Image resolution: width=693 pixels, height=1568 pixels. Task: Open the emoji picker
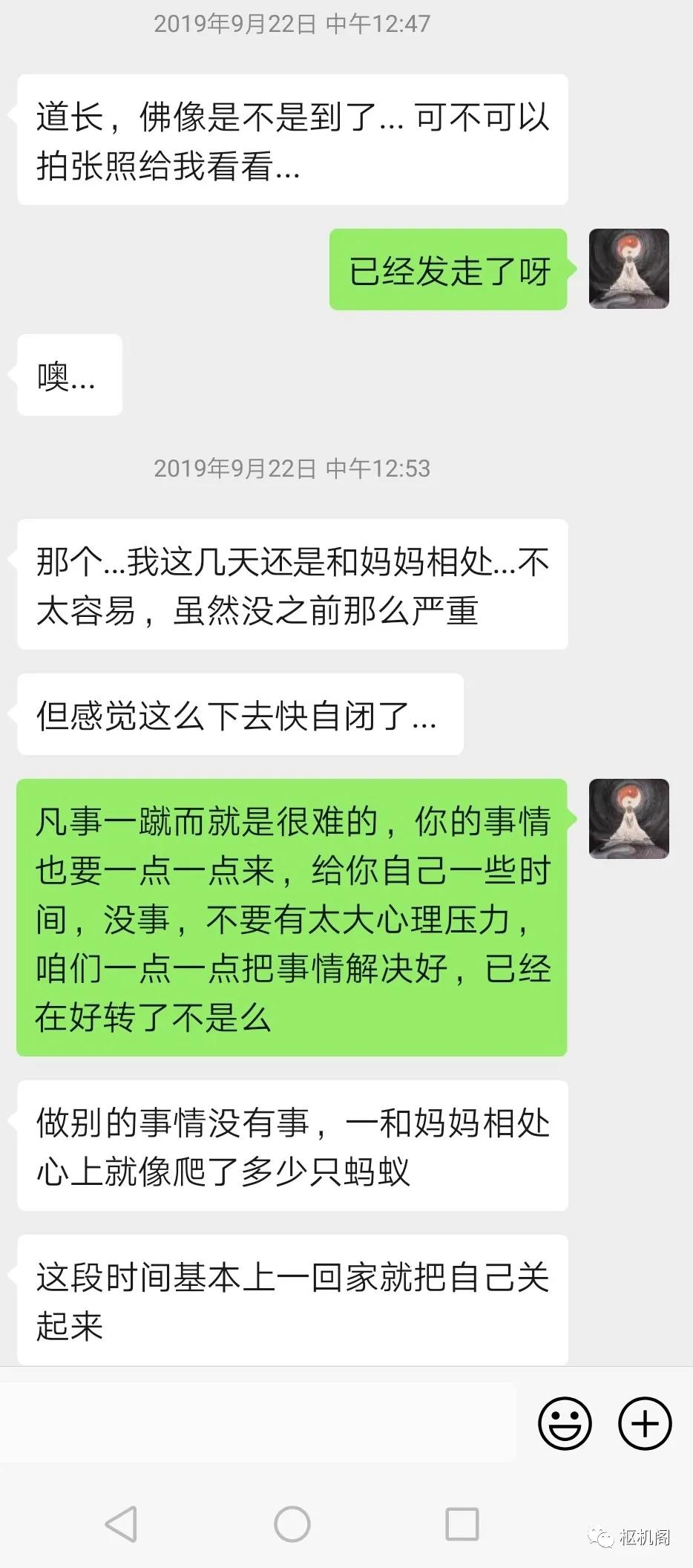564,1423
